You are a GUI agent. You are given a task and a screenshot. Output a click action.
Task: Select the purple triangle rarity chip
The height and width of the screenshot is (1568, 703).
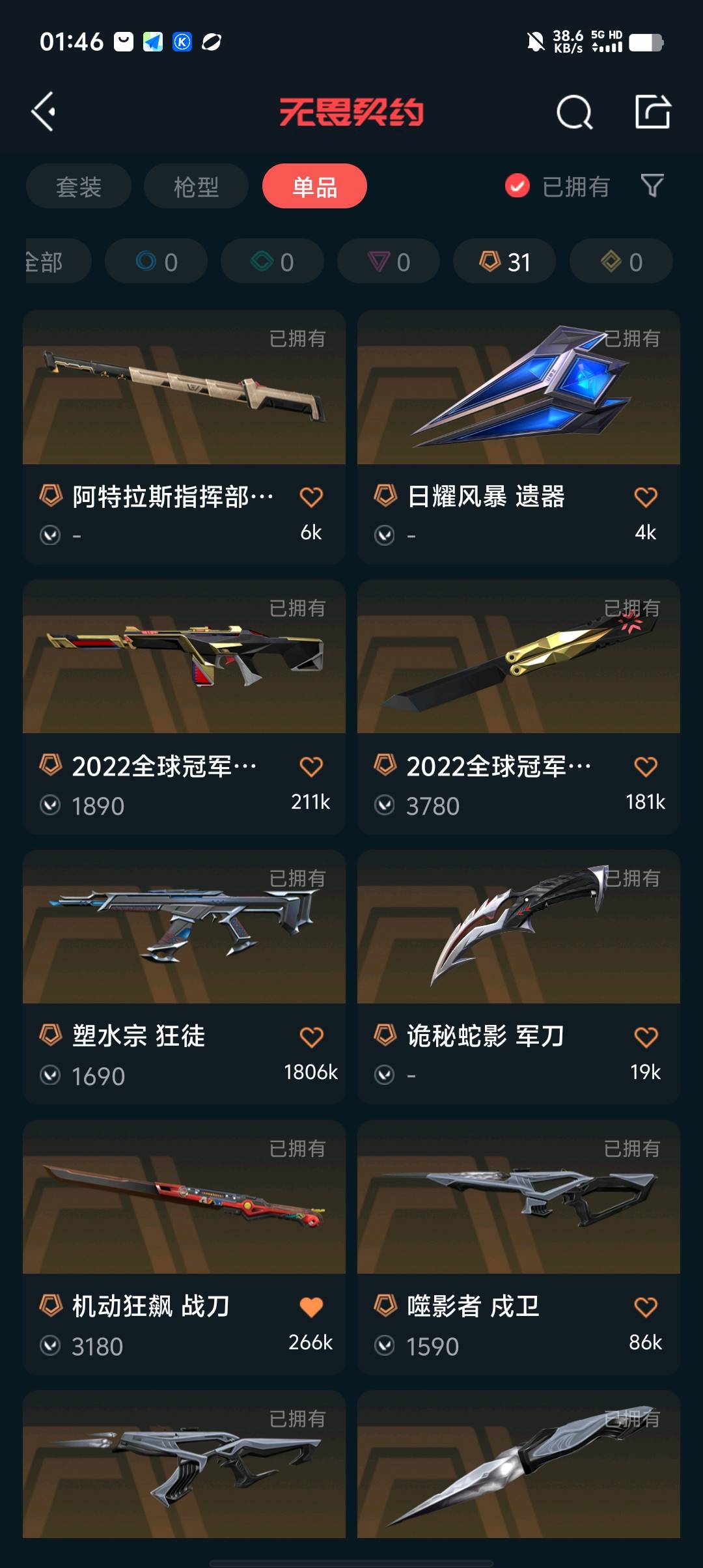389,262
